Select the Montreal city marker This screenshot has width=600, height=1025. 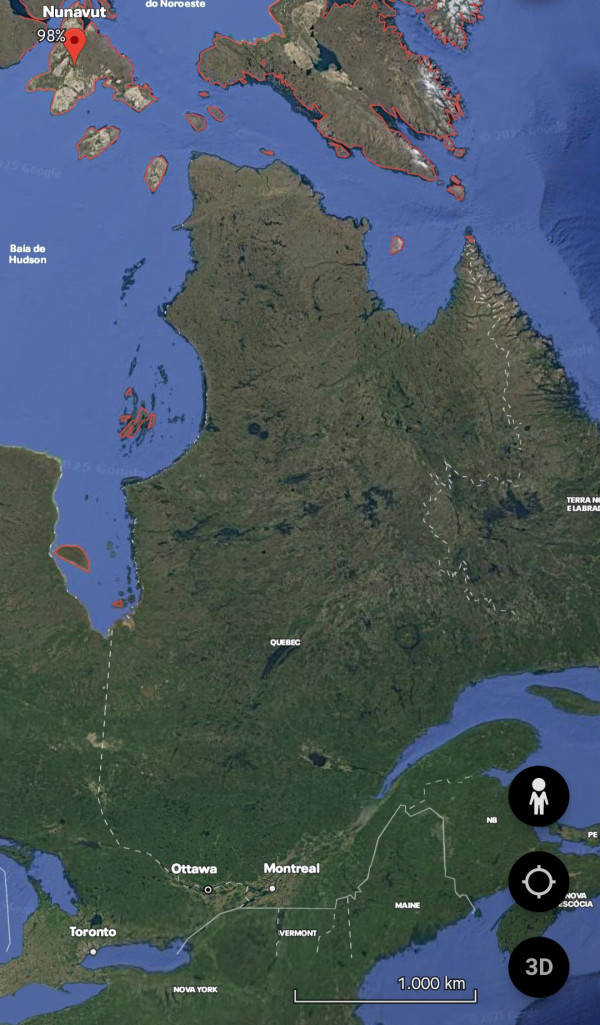272,888
